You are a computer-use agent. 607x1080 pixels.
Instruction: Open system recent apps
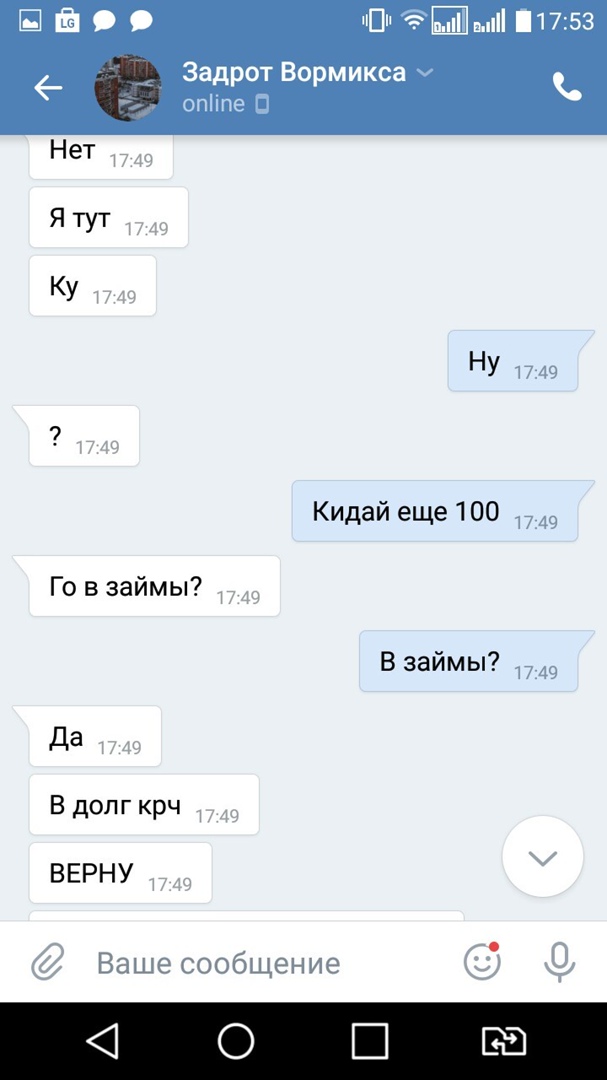(369, 1041)
